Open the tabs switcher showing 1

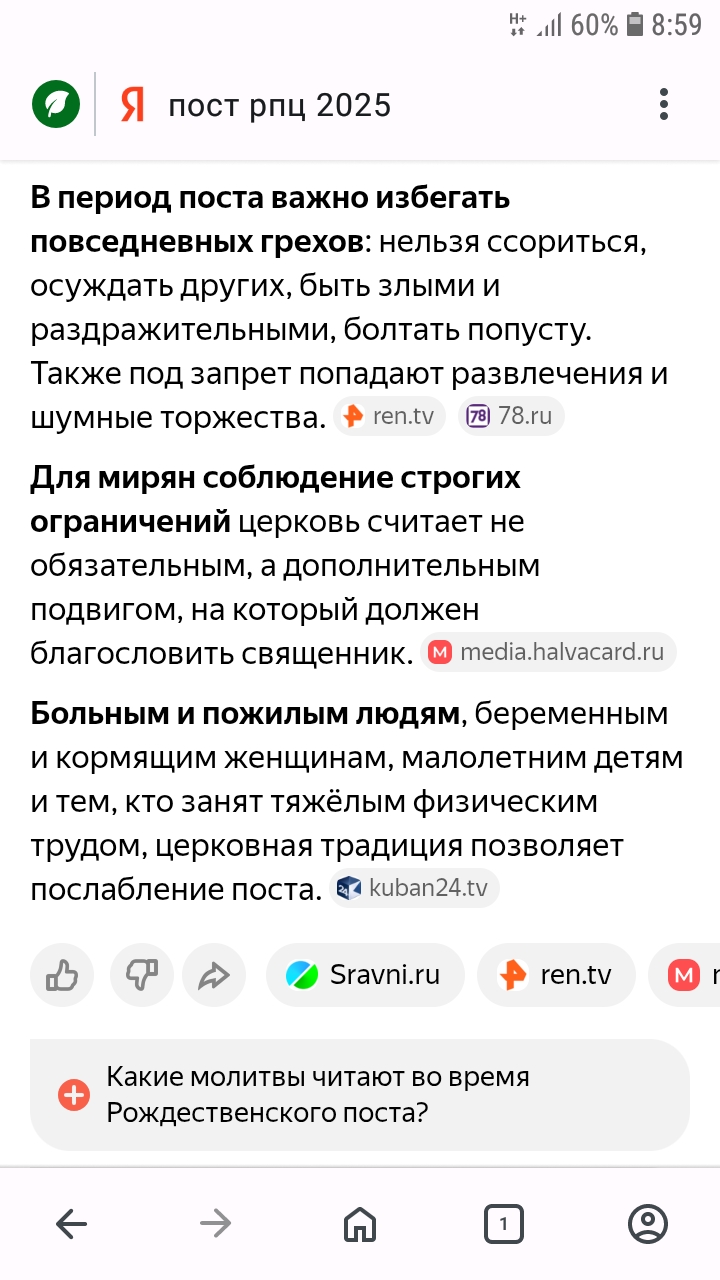504,1223
